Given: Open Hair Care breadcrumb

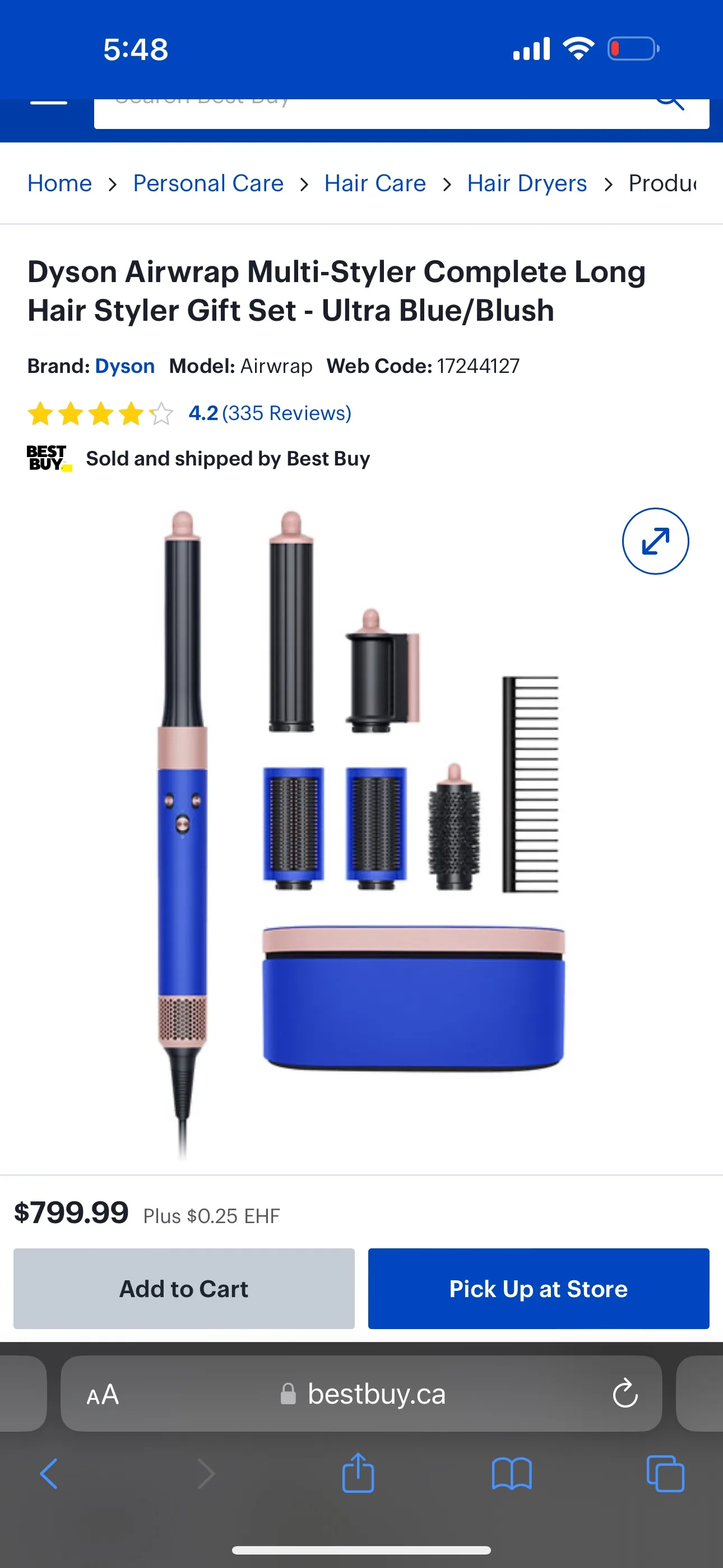Looking at the screenshot, I should point(375,183).
